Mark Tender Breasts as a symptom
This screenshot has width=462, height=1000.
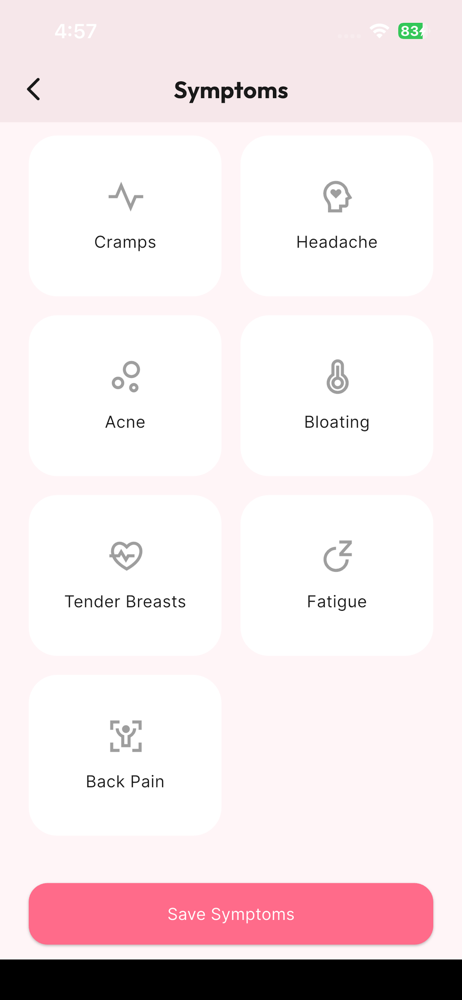[x=125, y=575]
